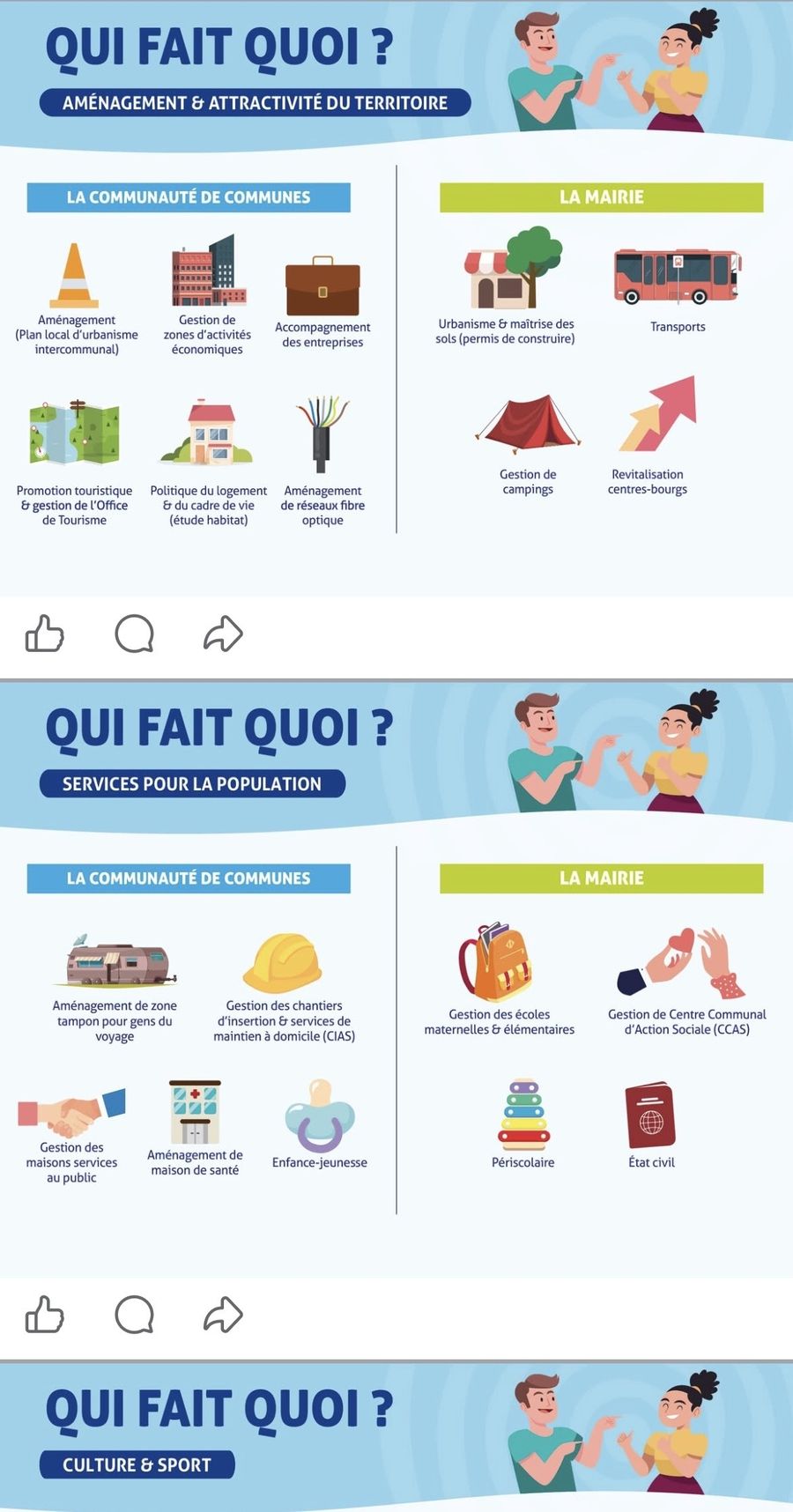Open the Culture & Sport image
Image resolution: width=793 pixels, height=1512 pixels.
[396, 1438]
